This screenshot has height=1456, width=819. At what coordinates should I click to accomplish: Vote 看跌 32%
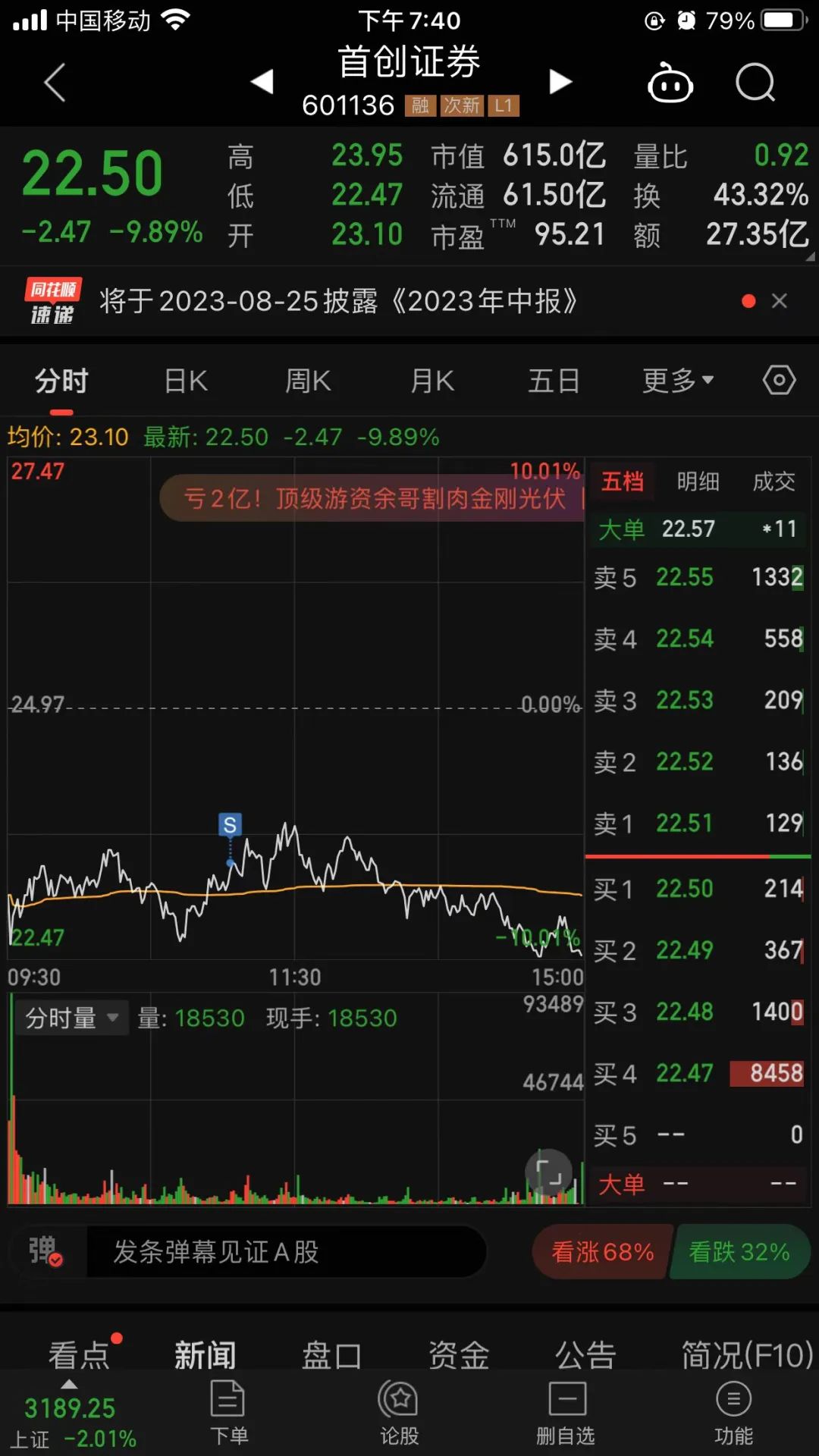click(x=739, y=1252)
